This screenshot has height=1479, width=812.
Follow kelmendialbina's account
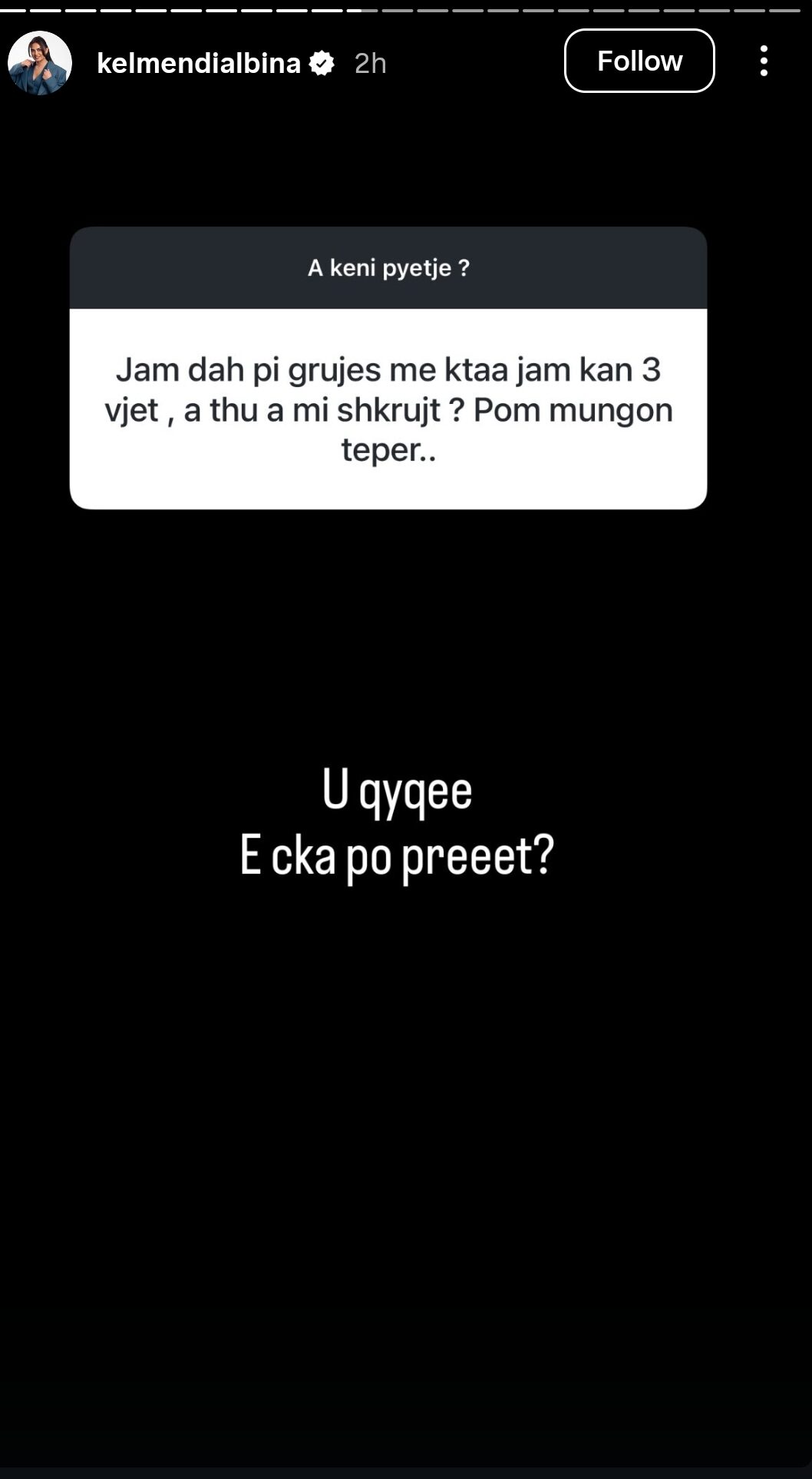tap(639, 61)
